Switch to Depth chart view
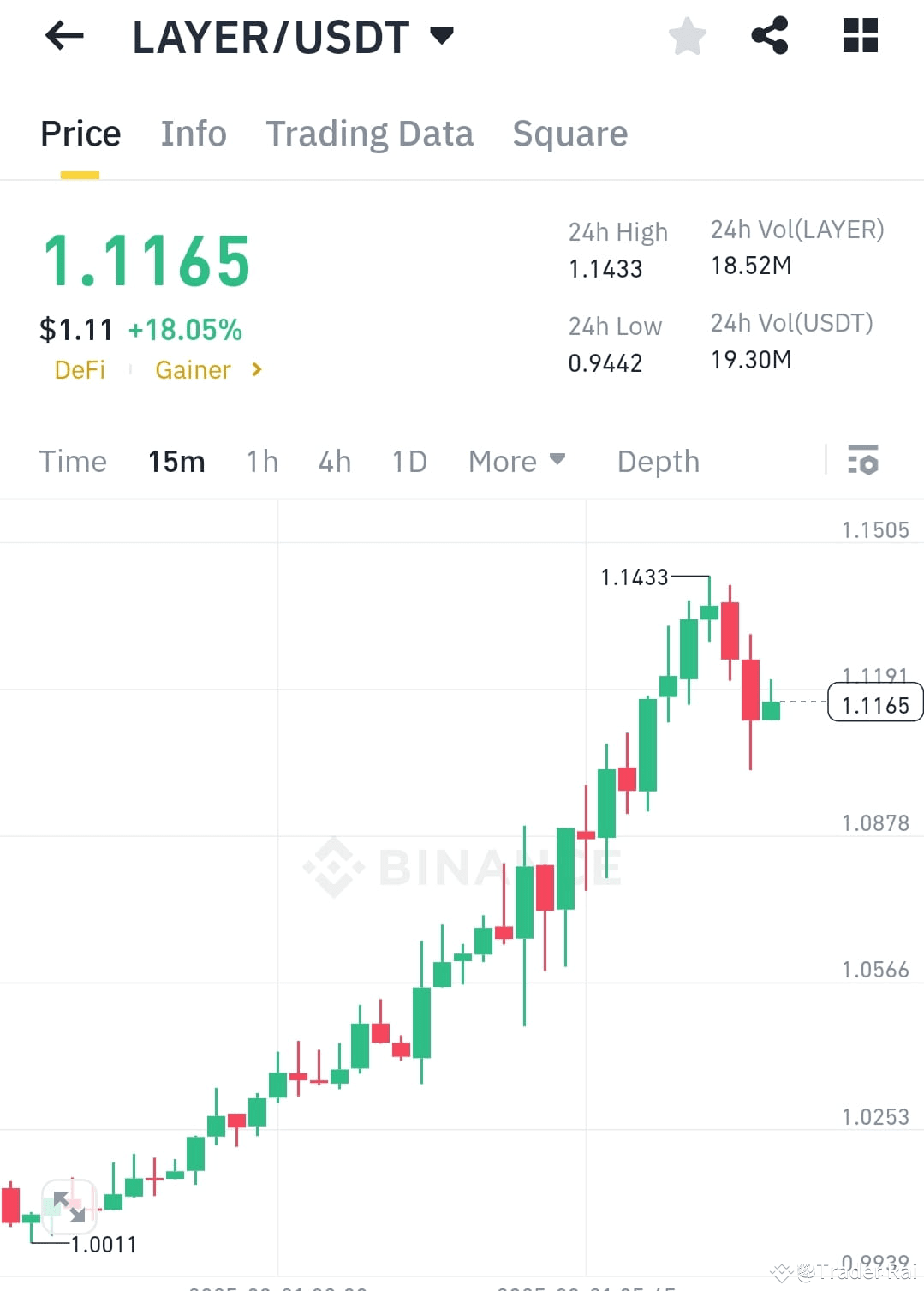This screenshot has height=1291, width=924. [x=658, y=461]
